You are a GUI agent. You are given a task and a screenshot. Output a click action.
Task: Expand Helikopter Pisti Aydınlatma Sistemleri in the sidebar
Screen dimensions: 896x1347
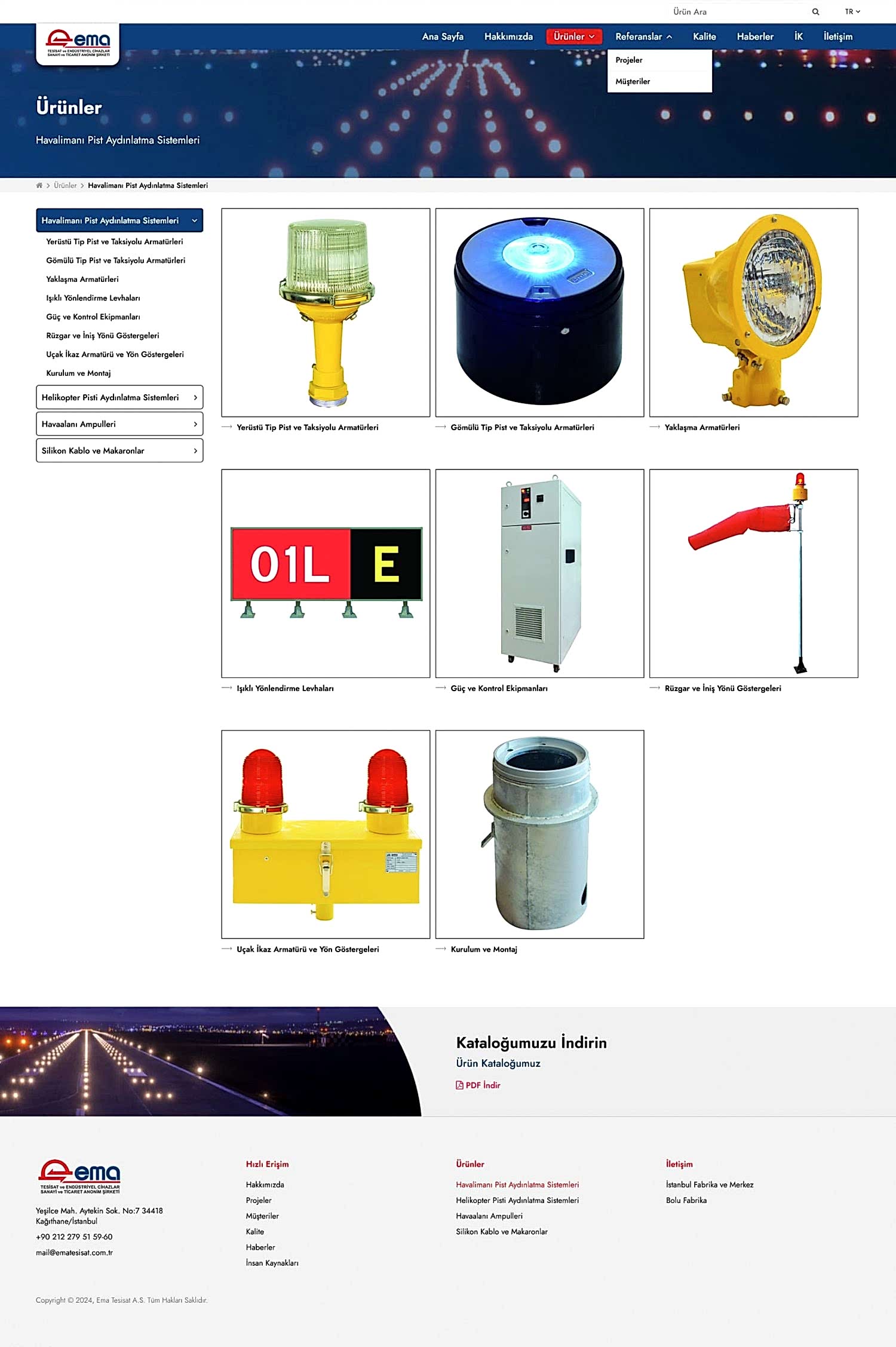tap(119, 397)
